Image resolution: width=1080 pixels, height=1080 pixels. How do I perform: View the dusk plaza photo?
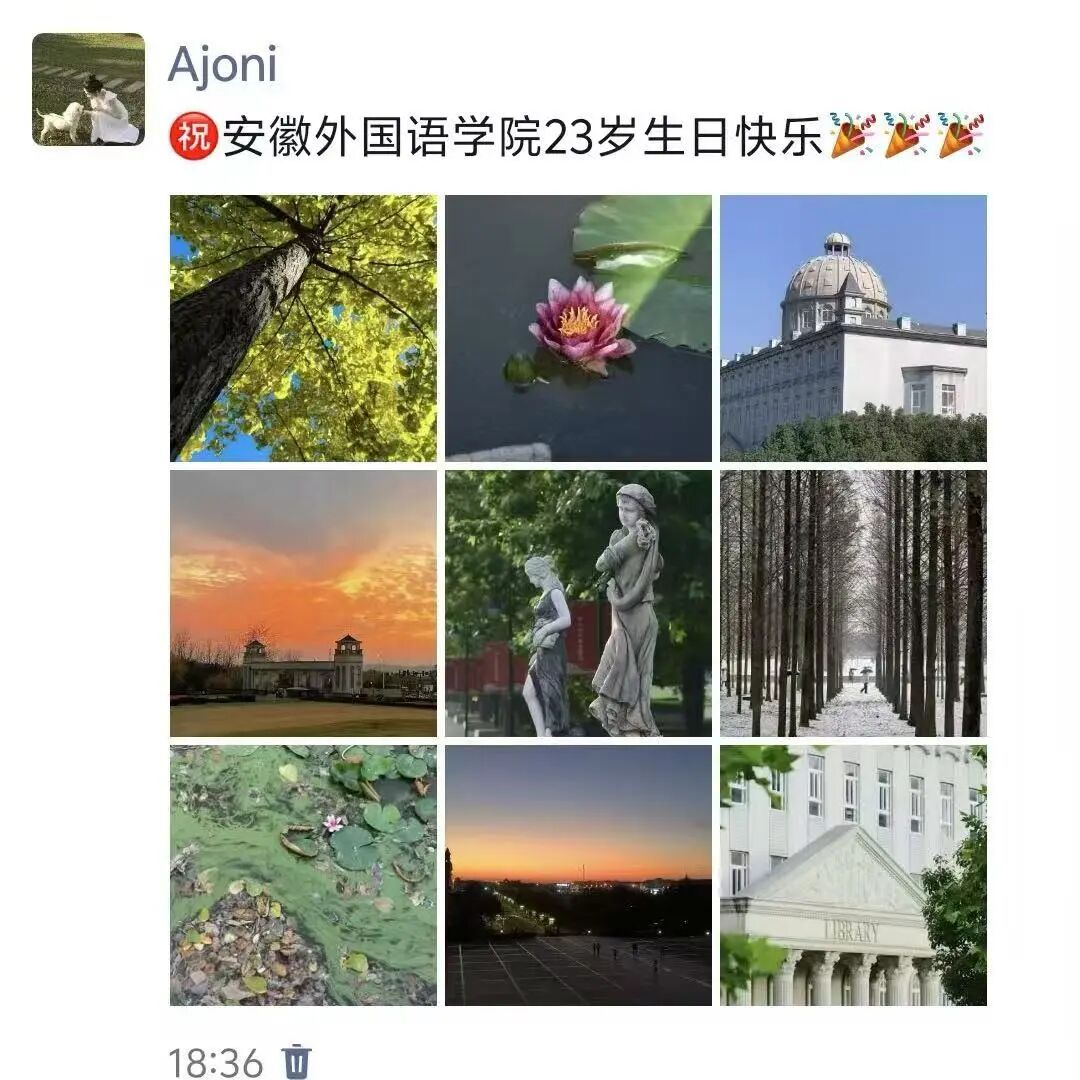click(x=578, y=875)
